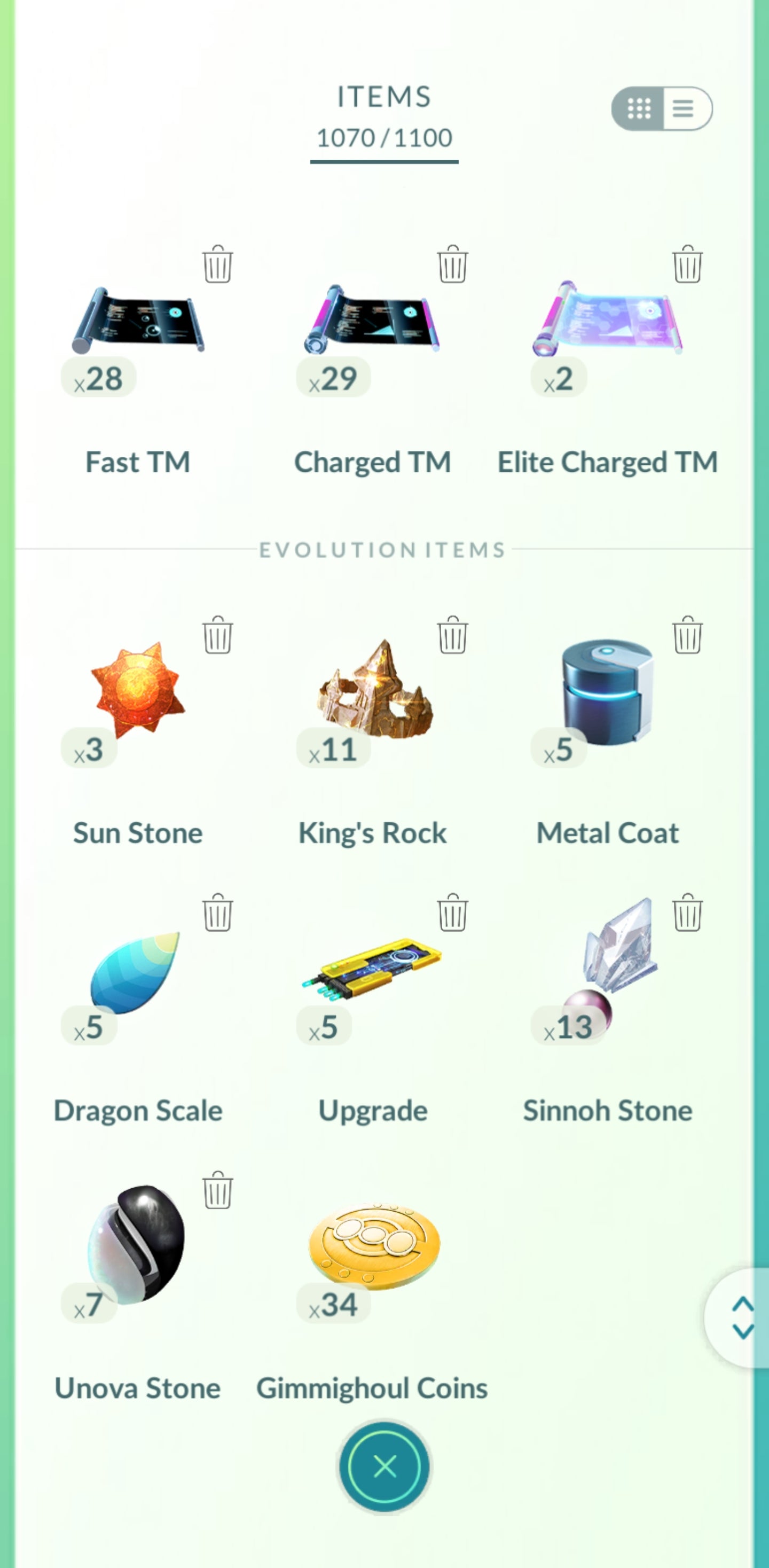
Task: Tap the trash icon for Sun Stone
Action: click(x=217, y=635)
